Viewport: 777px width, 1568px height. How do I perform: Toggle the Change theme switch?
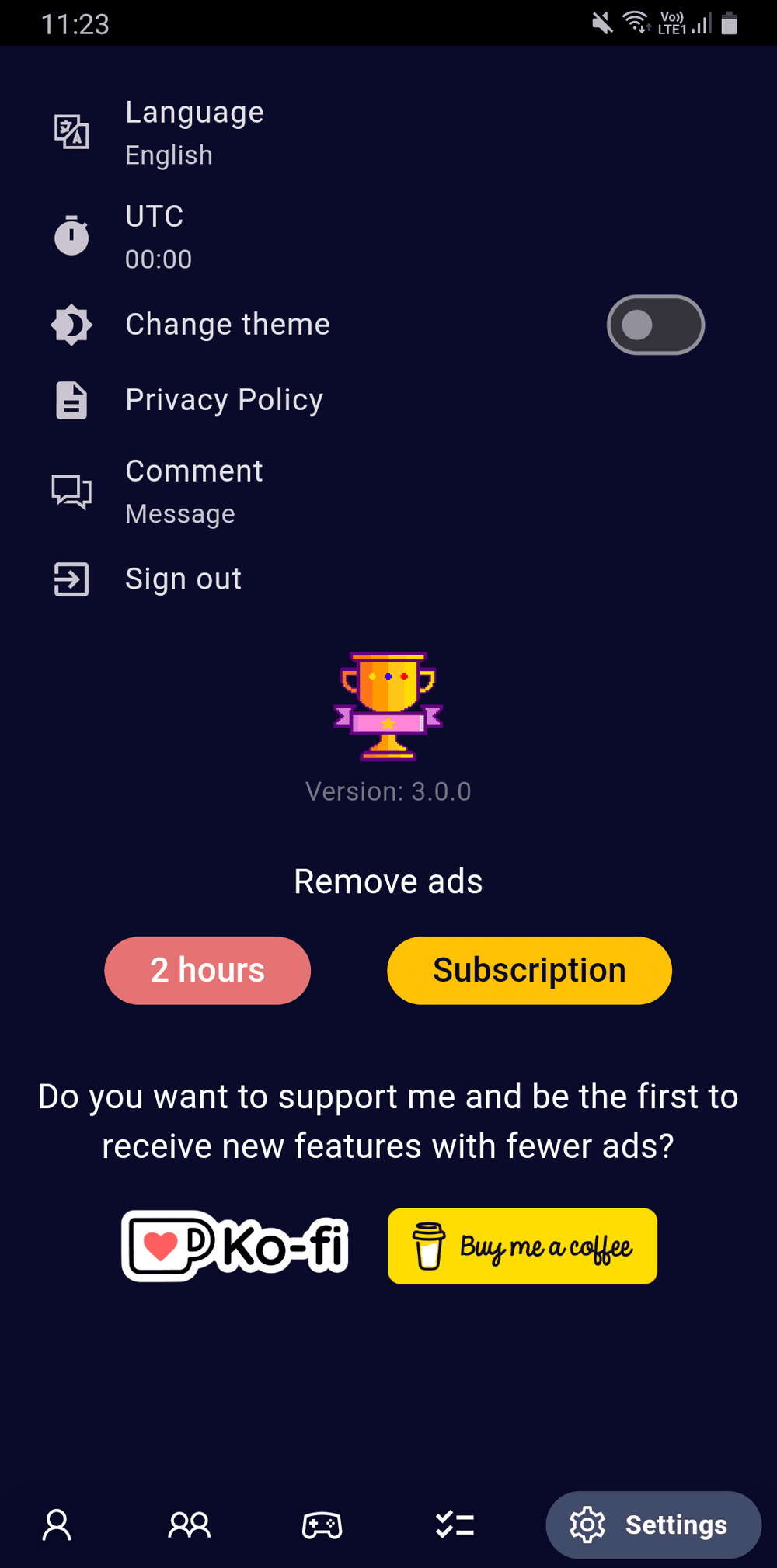tap(655, 325)
